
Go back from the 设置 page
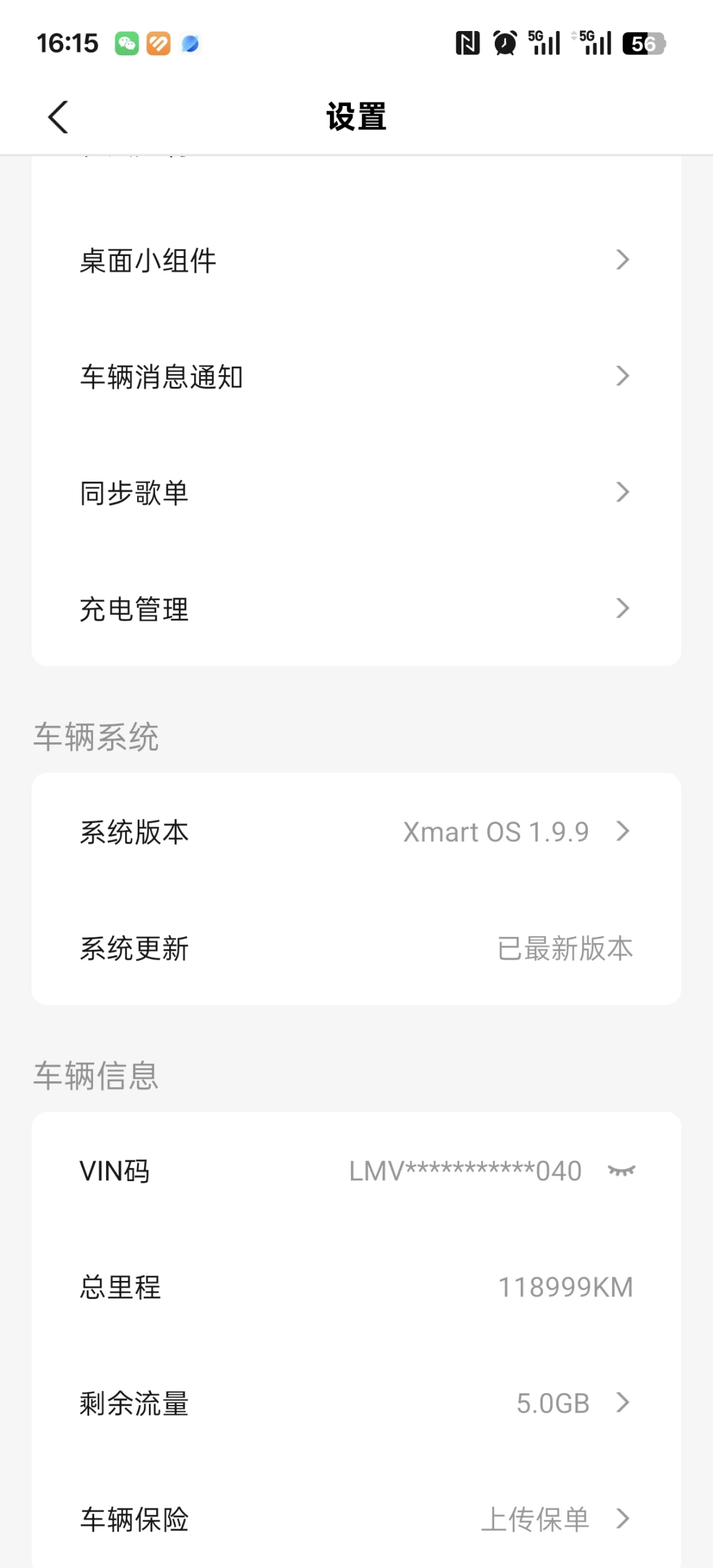tap(58, 117)
